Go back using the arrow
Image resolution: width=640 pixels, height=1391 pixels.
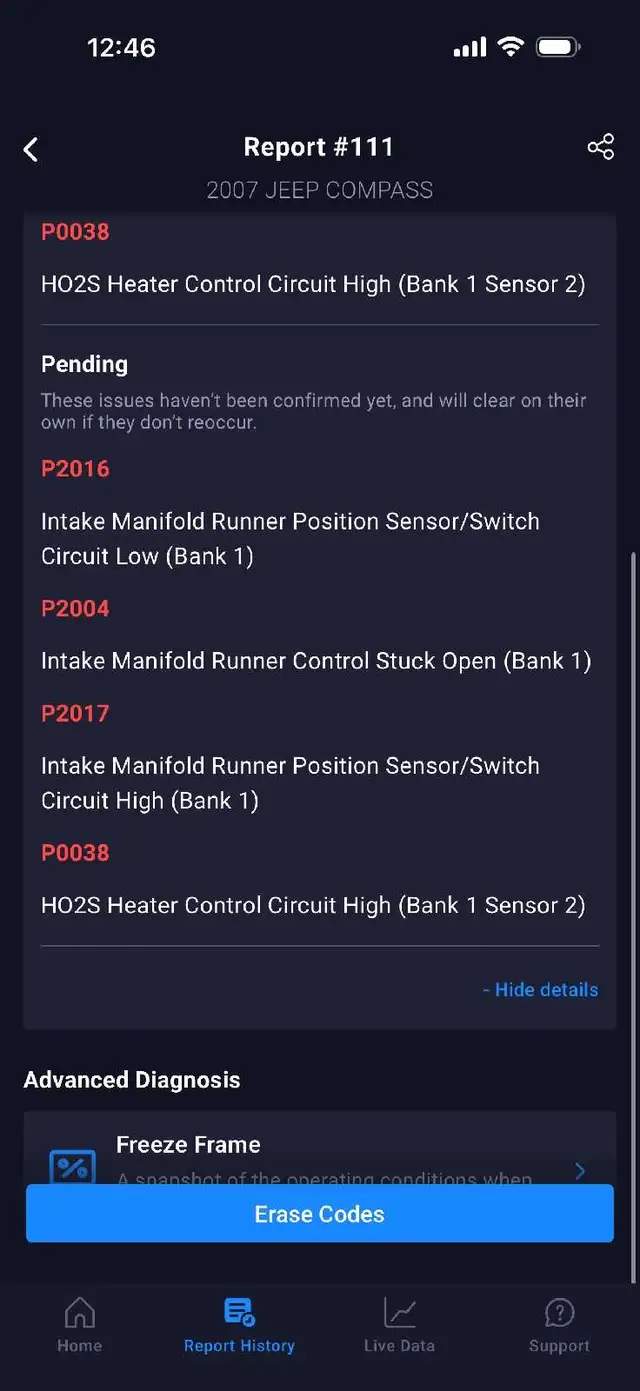coord(31,150)
